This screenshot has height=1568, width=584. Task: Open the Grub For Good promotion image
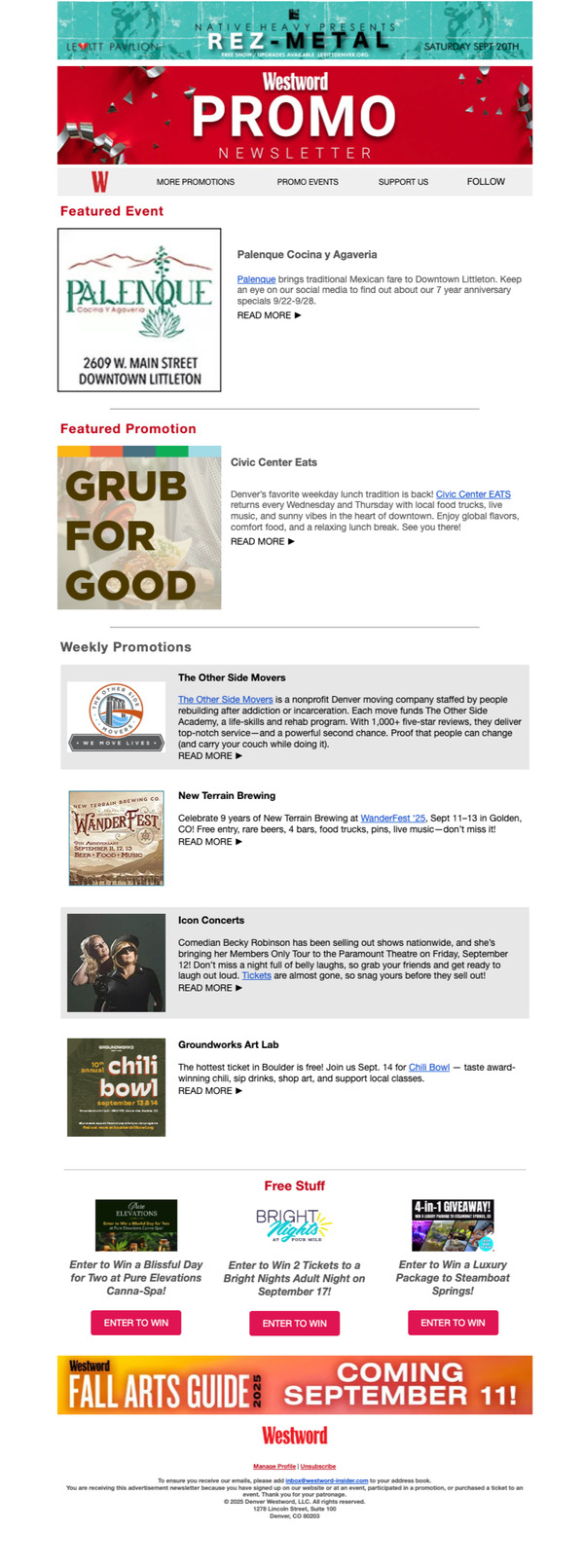click(x=139, y=528)
